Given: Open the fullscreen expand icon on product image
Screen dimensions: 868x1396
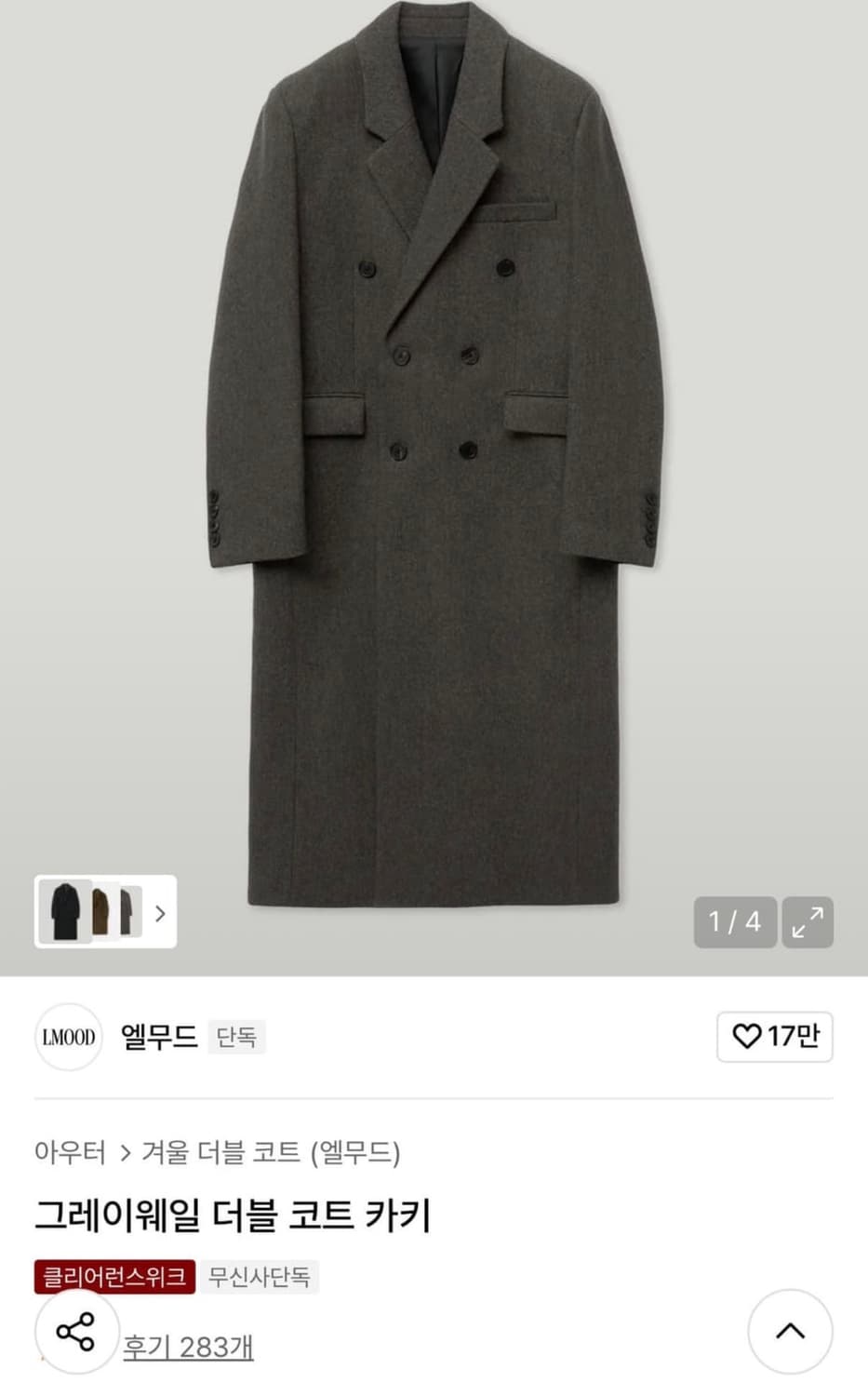Looking at the screenshot, I should pos(808,922).
